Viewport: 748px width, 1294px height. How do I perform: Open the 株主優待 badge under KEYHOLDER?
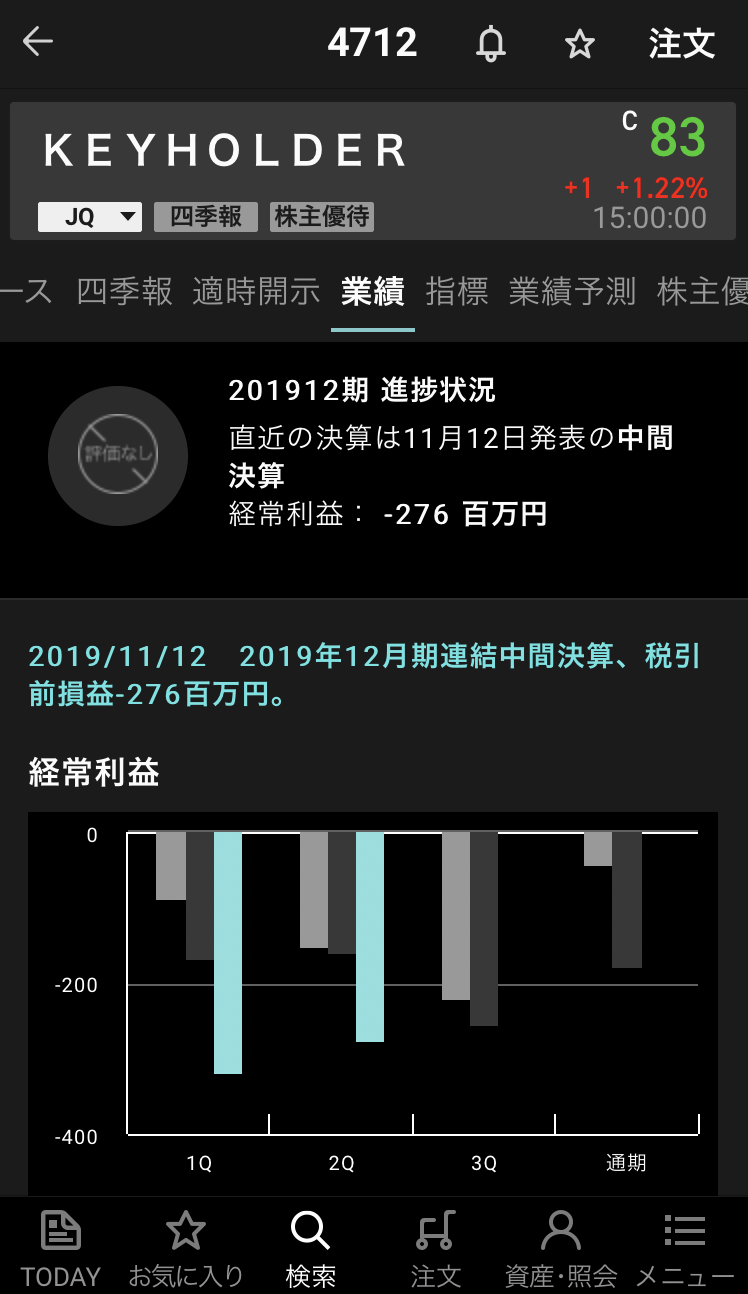322,217
